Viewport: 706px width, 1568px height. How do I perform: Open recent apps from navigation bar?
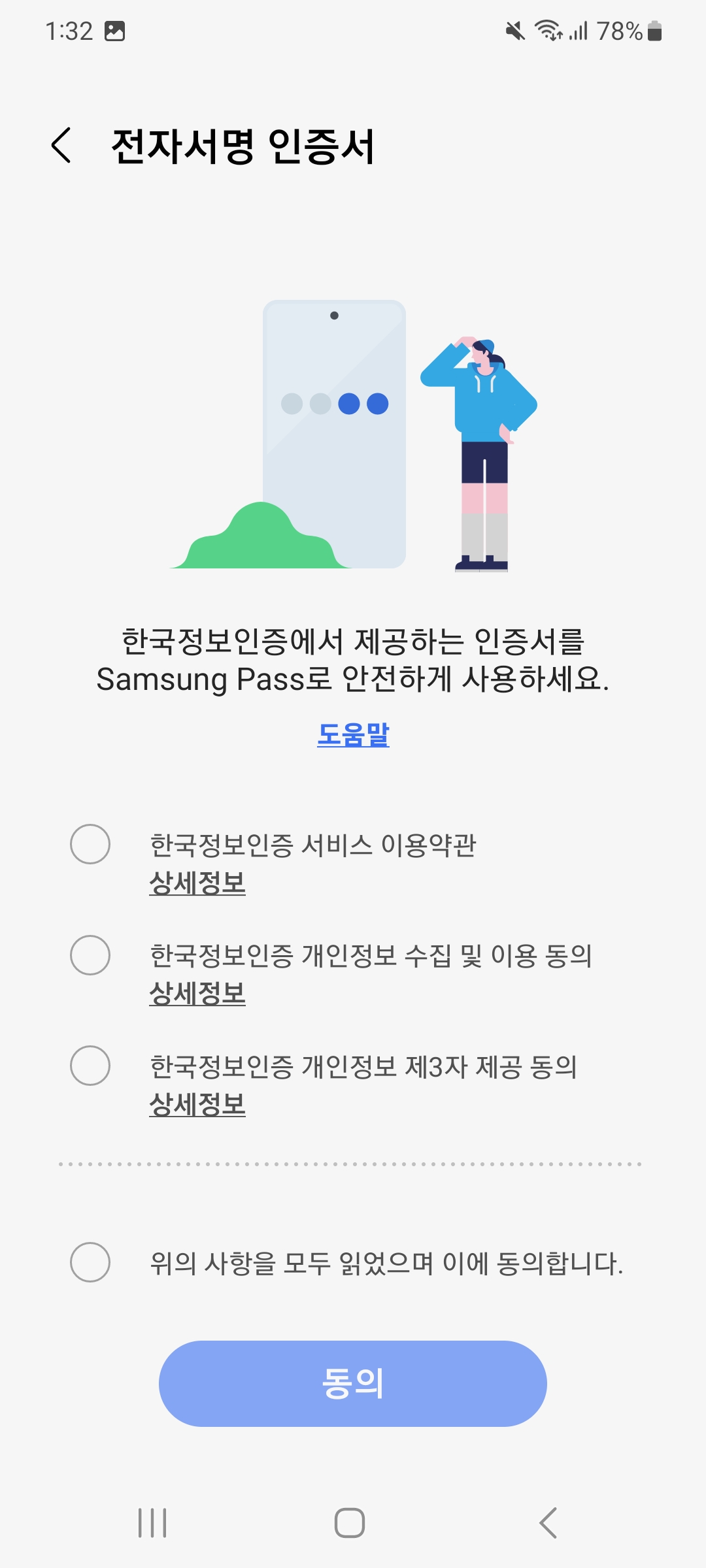tap(152, 1523)
